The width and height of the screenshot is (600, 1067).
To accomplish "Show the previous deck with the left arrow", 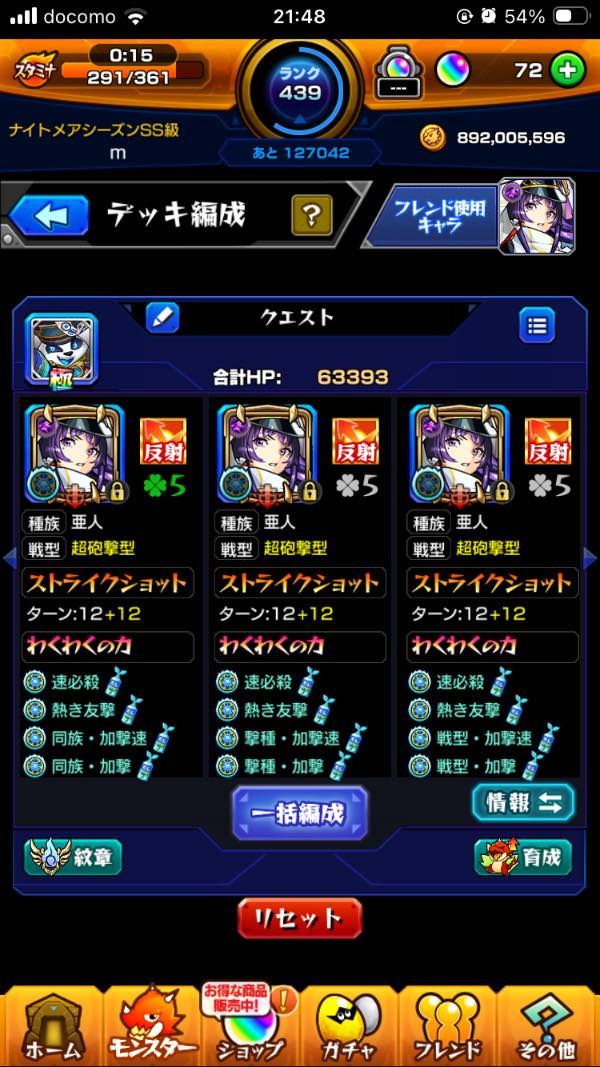I will coord(10,558).
